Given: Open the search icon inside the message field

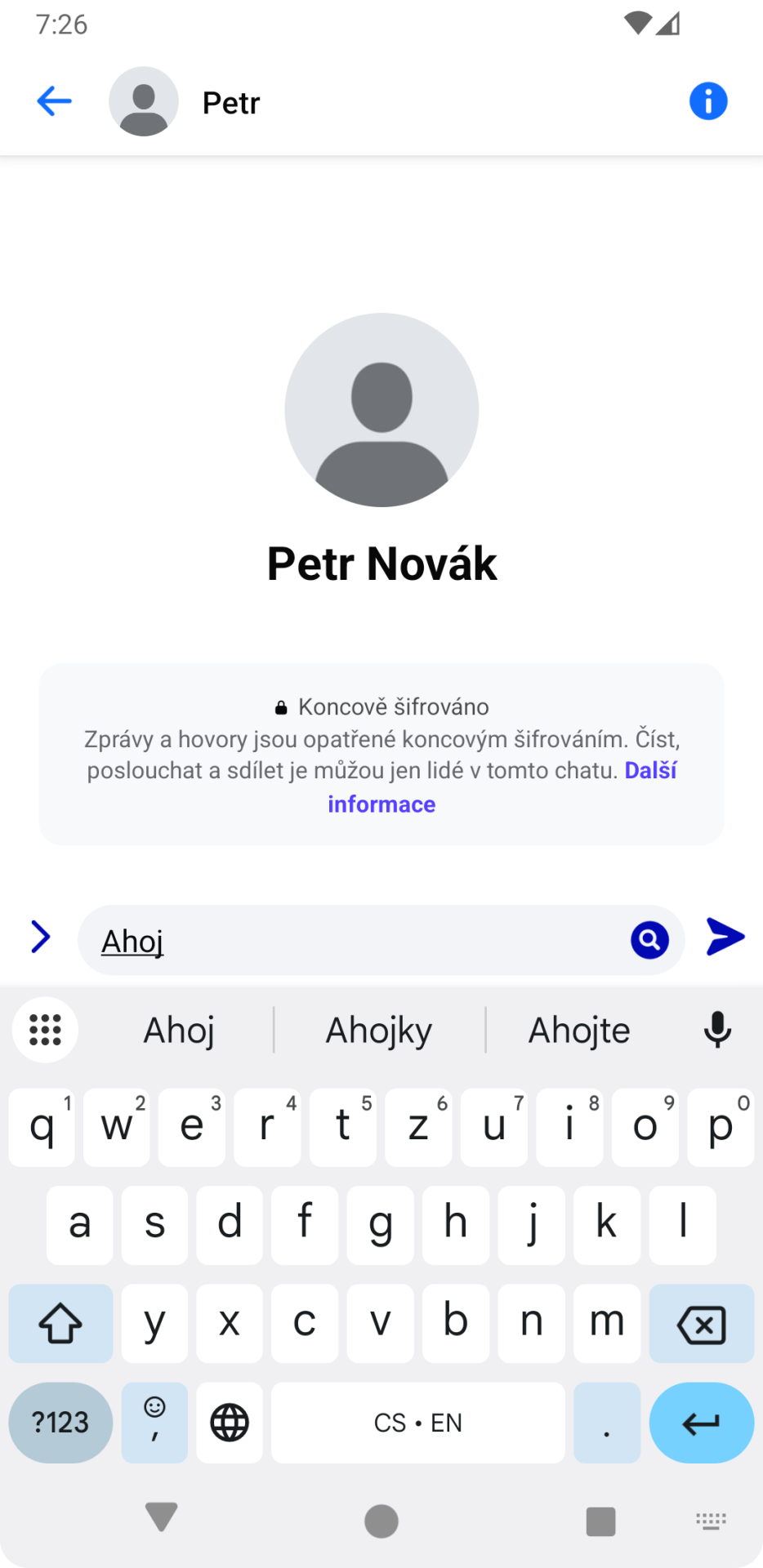Looking at the screenshot, I should coord(647,941).
